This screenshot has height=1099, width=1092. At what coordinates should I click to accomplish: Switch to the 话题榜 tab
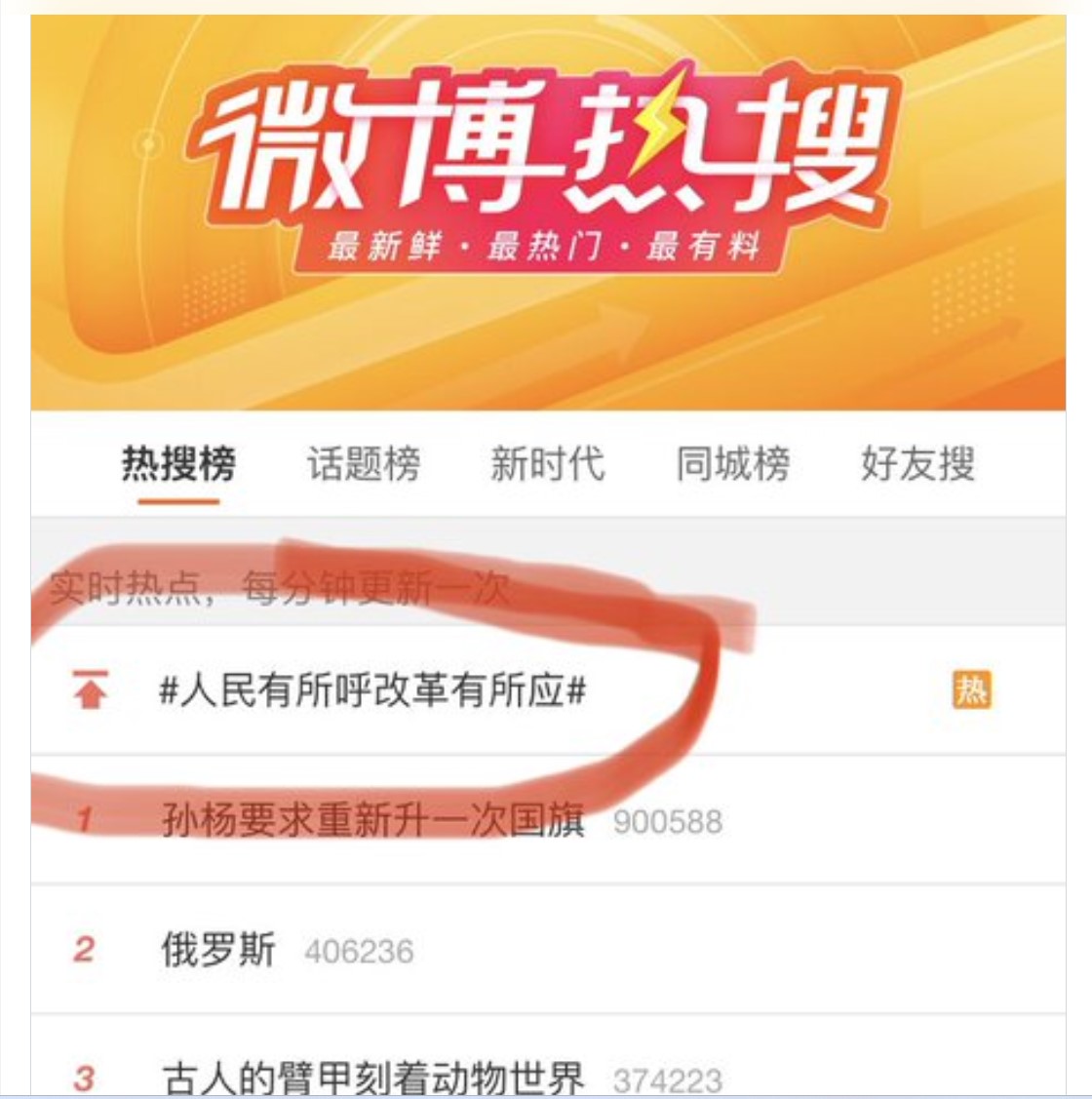(364, 464)
